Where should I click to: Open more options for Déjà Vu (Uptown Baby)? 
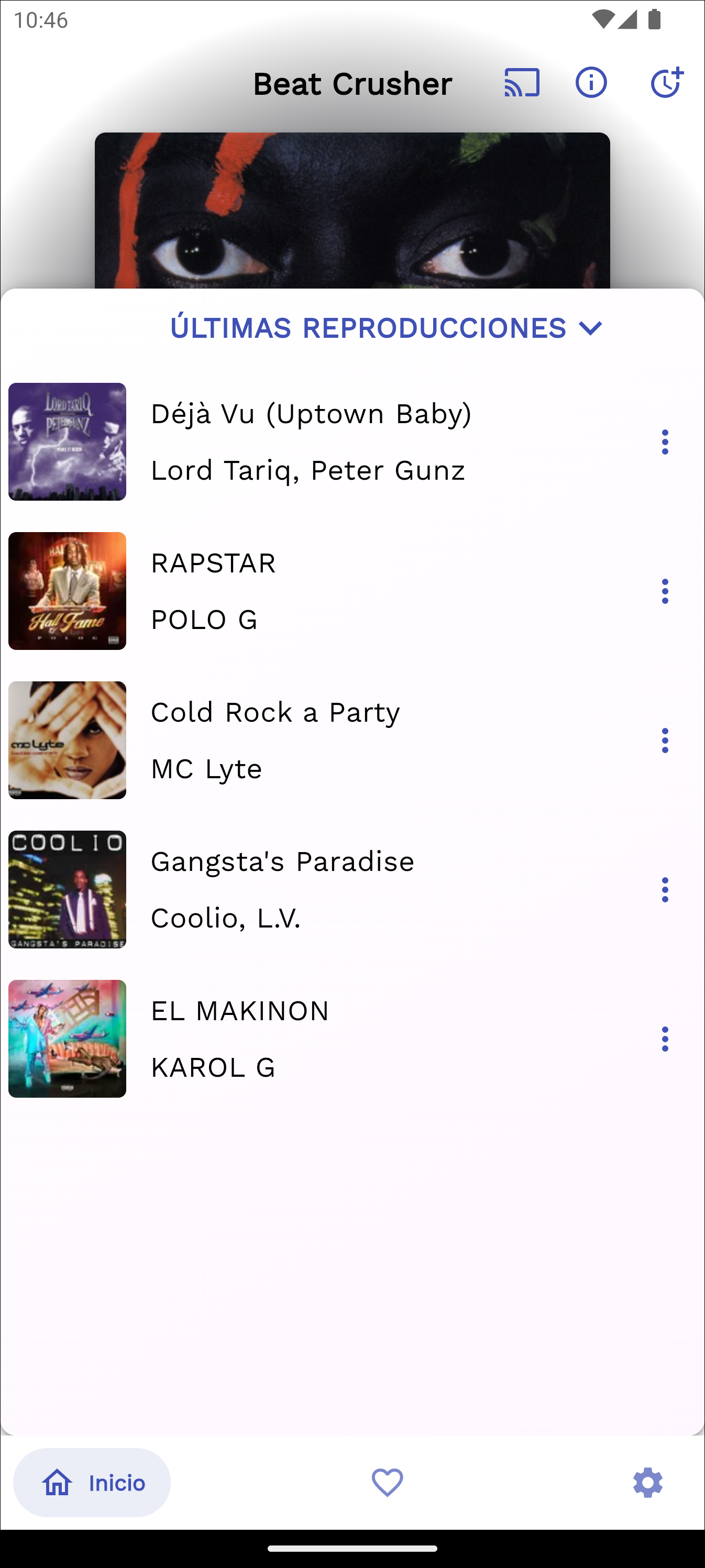pyautogui.click(x=665, y=442)
